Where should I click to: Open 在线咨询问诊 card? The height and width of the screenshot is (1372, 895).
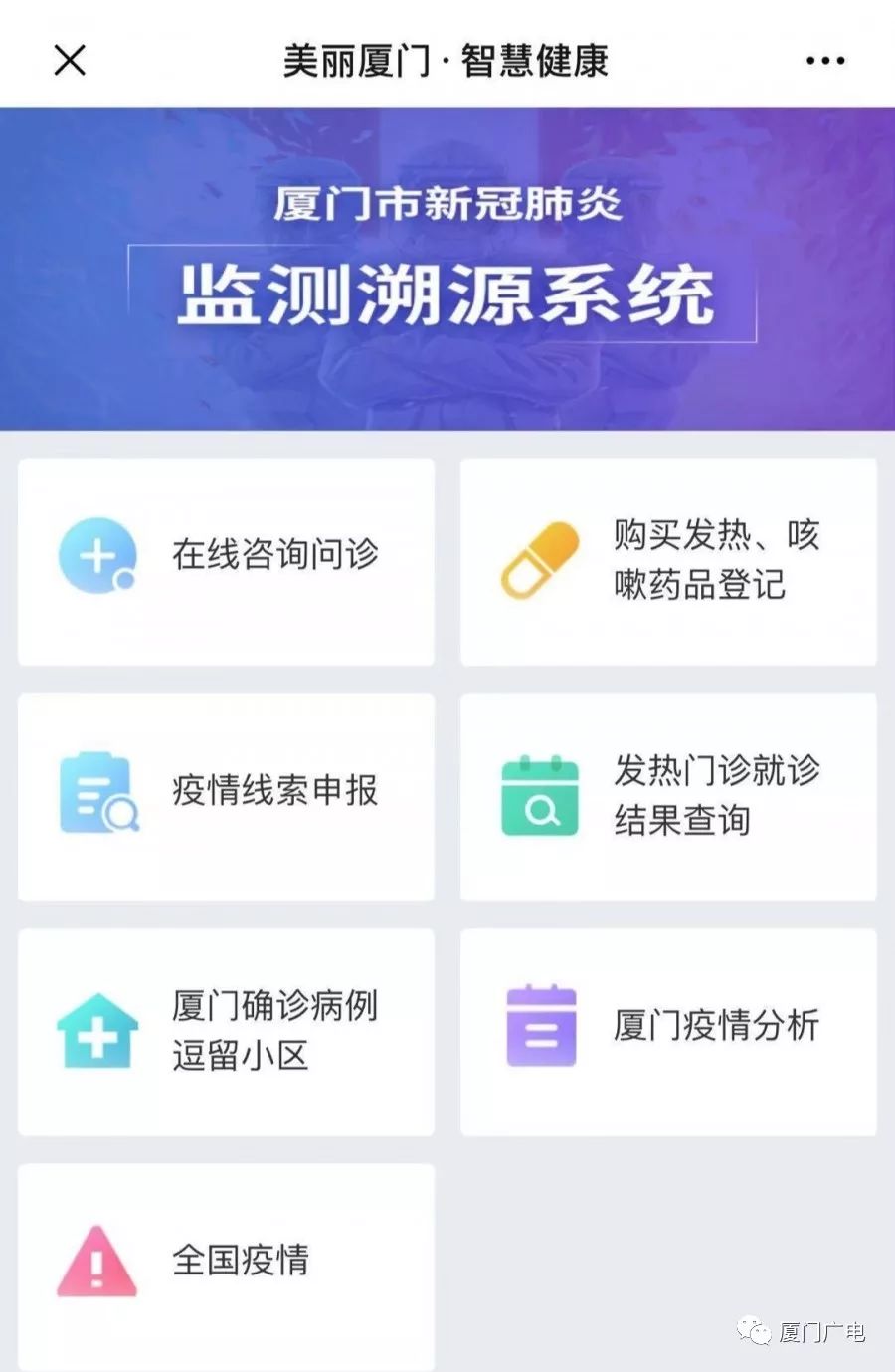226,561
